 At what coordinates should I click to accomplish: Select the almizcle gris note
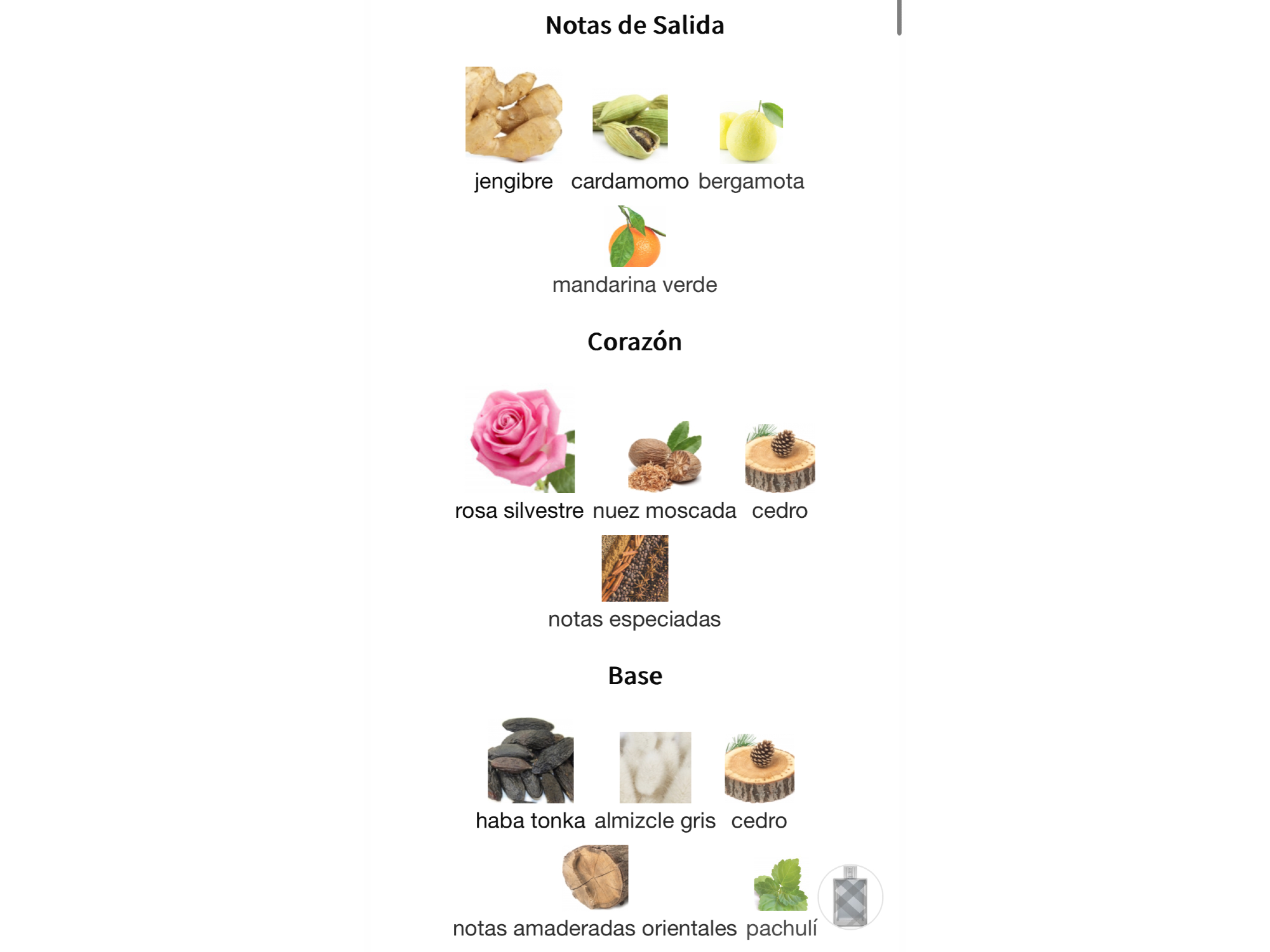[655, 767]
